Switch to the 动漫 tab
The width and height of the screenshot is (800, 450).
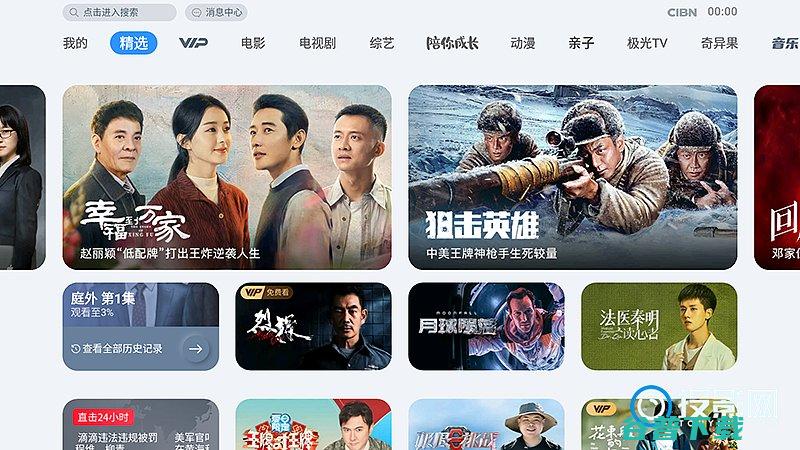point(523,43)
